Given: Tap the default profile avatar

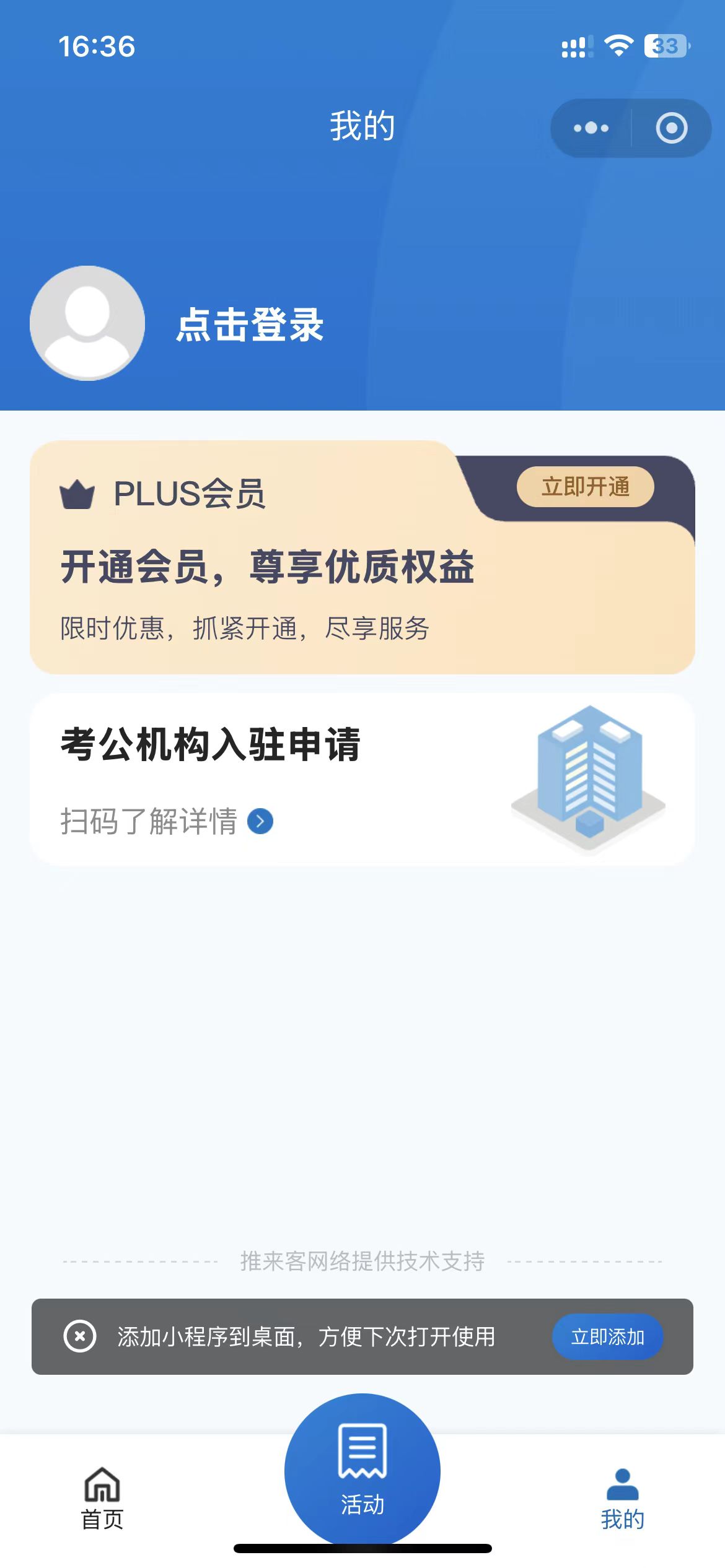Looking at the screenshot, I should tap(87, 323).
